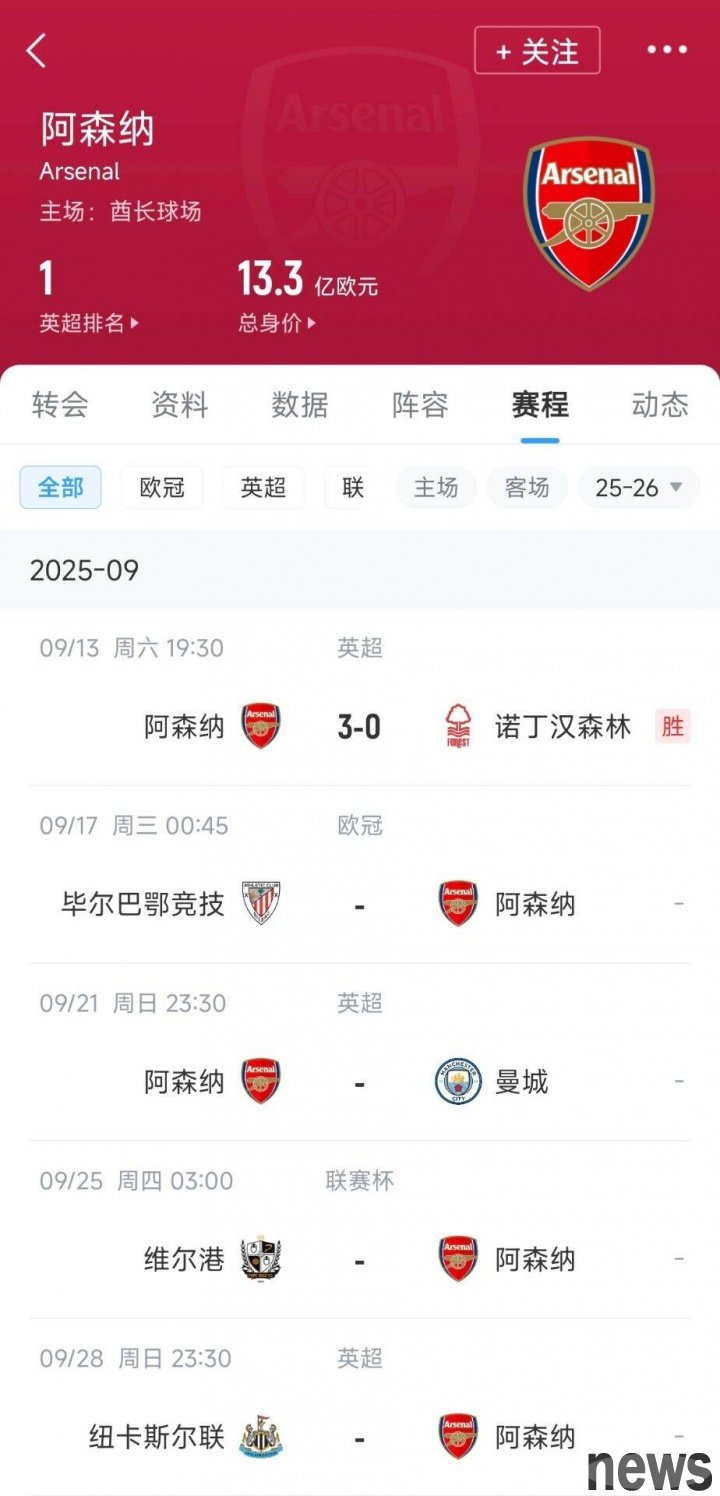Viewport: 720px width, 1496px height.
Task: Open the 英超排名 league ranking
Action: tap(89, 323)
